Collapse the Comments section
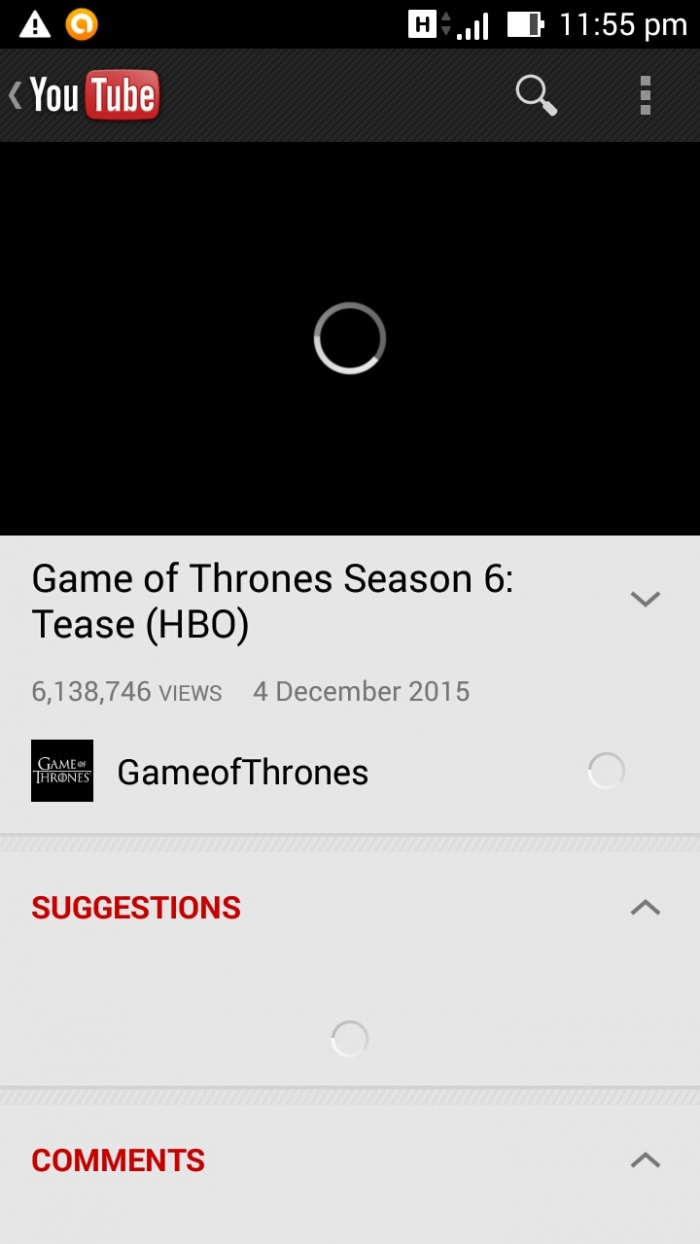Viewport: 700px width, 1244px height. [645, 1160]
